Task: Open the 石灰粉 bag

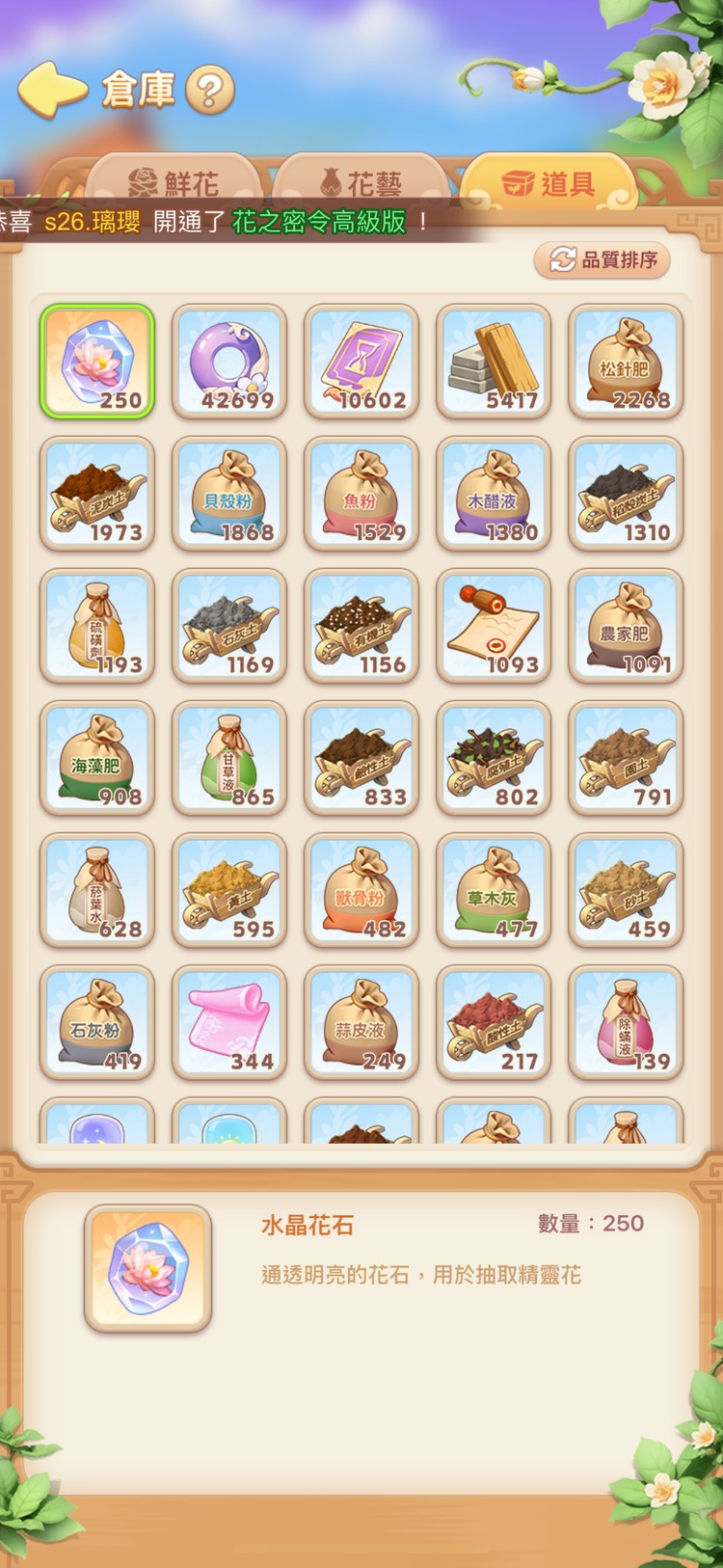Action: [x=97, y=1022]
